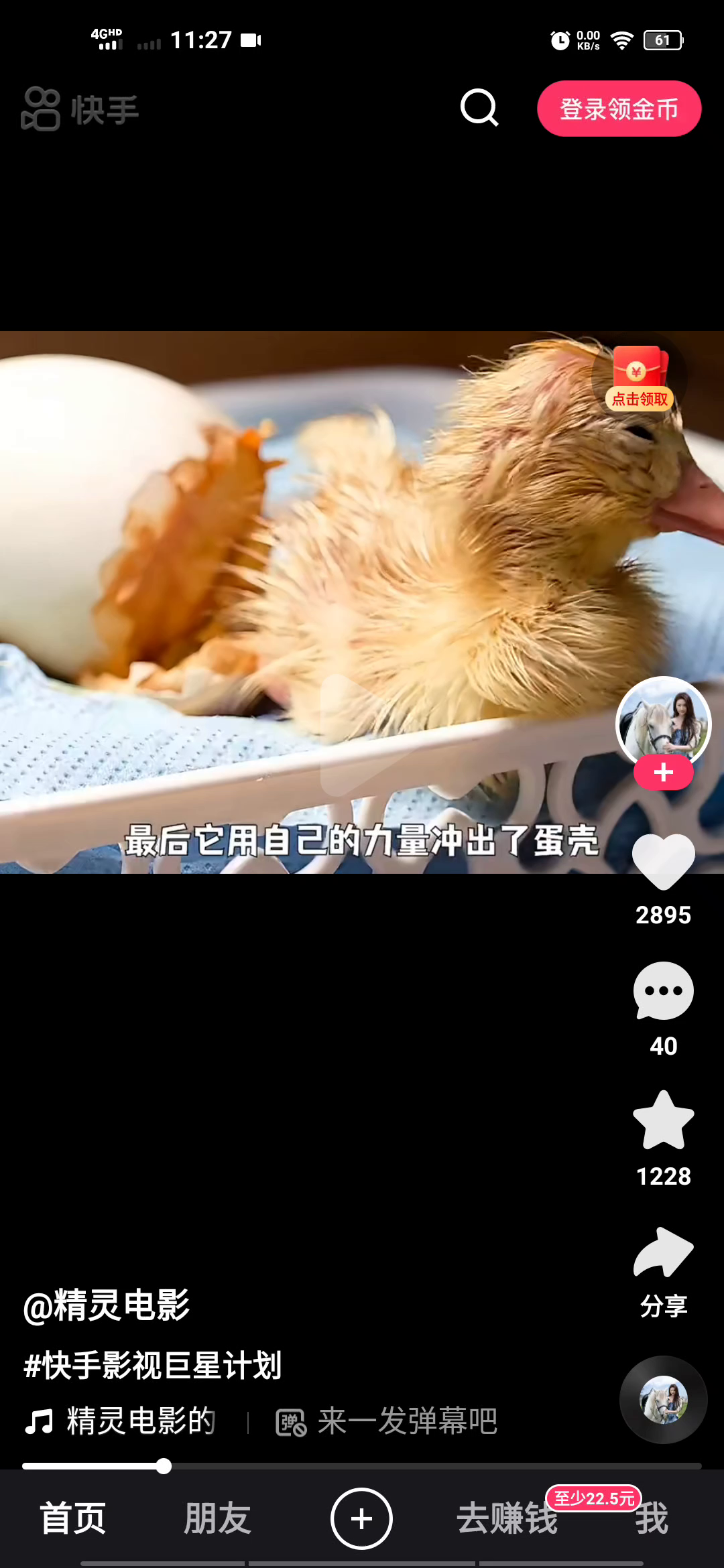Go to the 去赚钱 tab
This screenshot has height=1568, width=724.
coord(507,1518)
